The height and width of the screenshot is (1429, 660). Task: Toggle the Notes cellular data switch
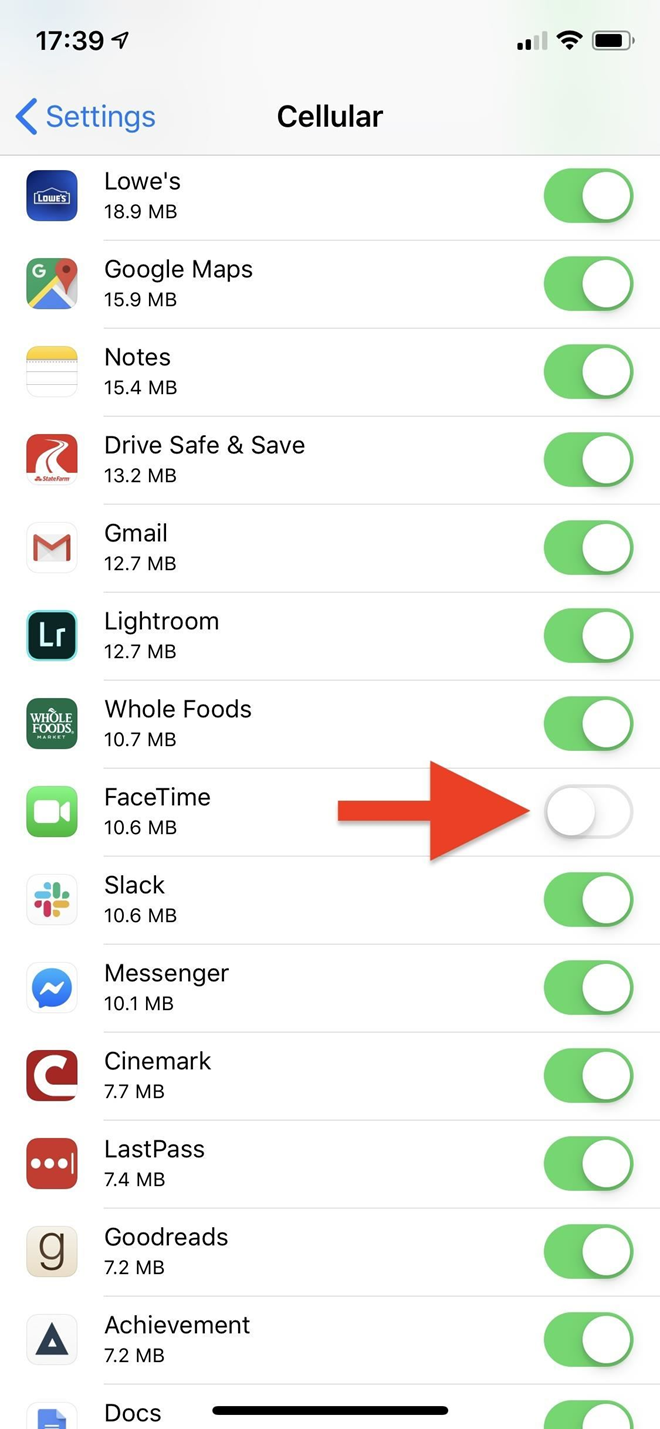588,372
